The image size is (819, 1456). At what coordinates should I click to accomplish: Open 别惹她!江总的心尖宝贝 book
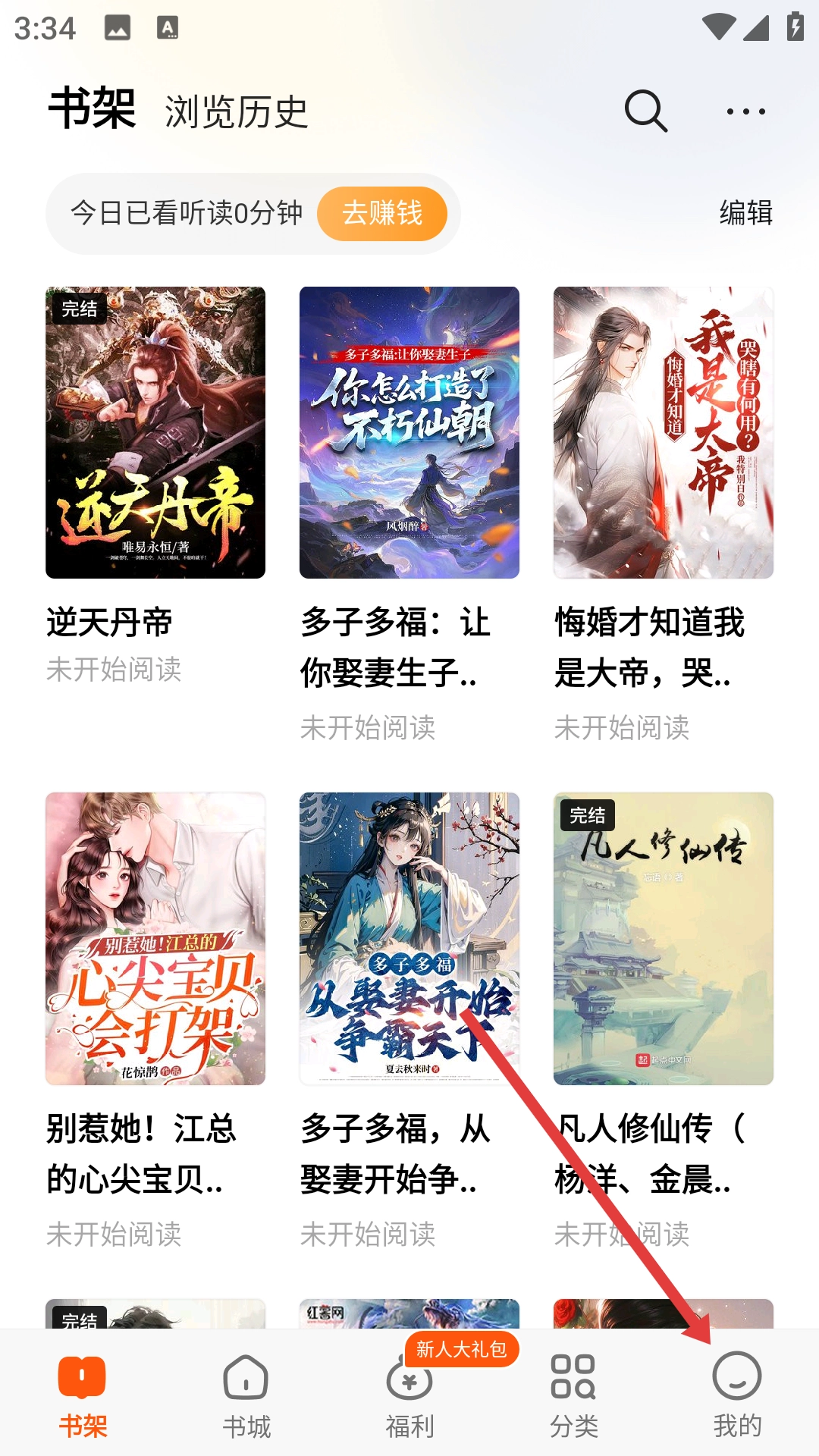[155, 939]
